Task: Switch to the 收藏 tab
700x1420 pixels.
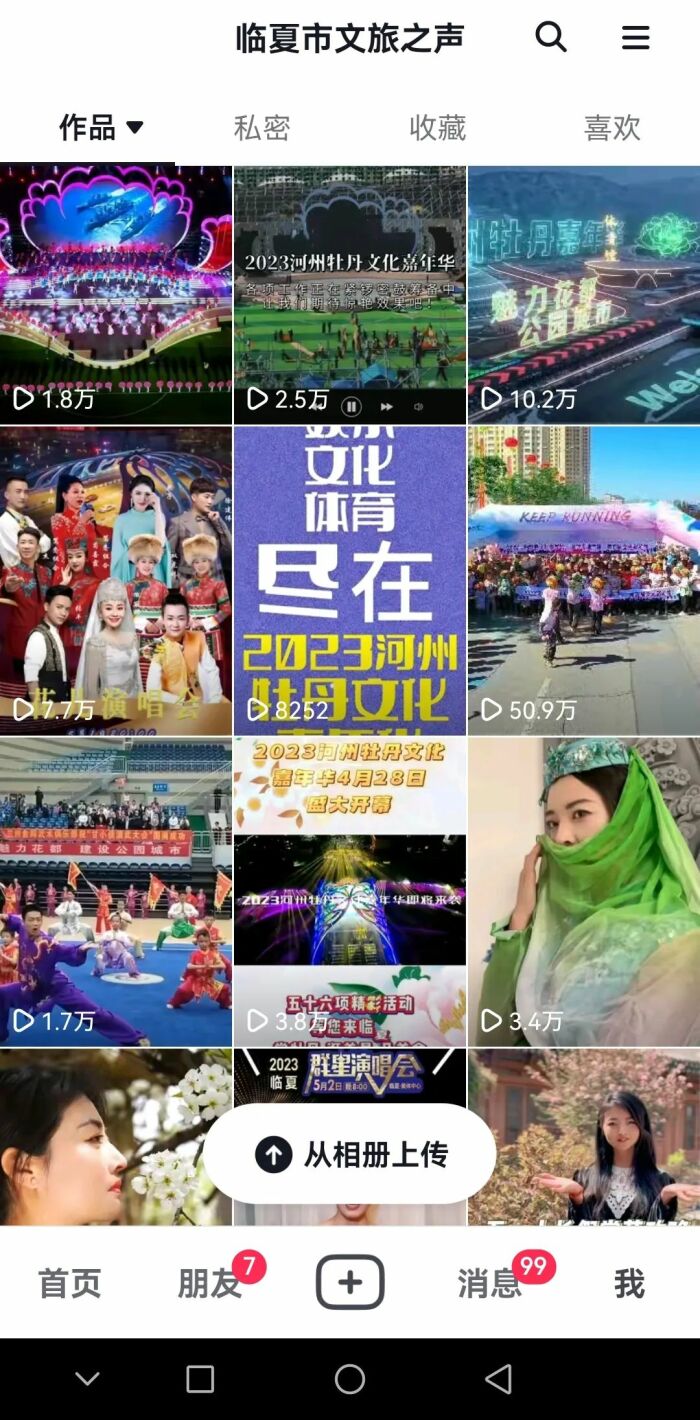Action: [x=437, y=127]
